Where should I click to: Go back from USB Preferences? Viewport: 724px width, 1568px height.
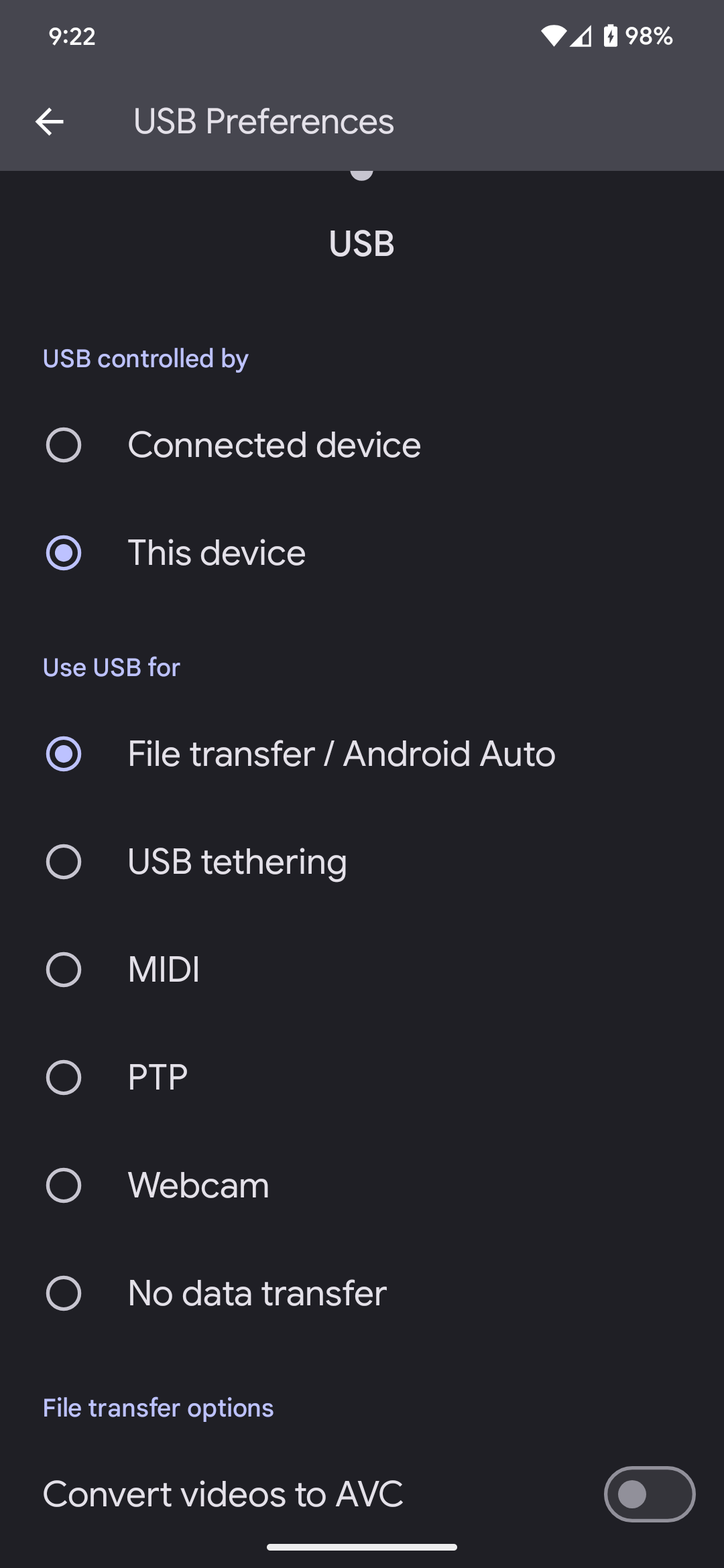[50, 122]
